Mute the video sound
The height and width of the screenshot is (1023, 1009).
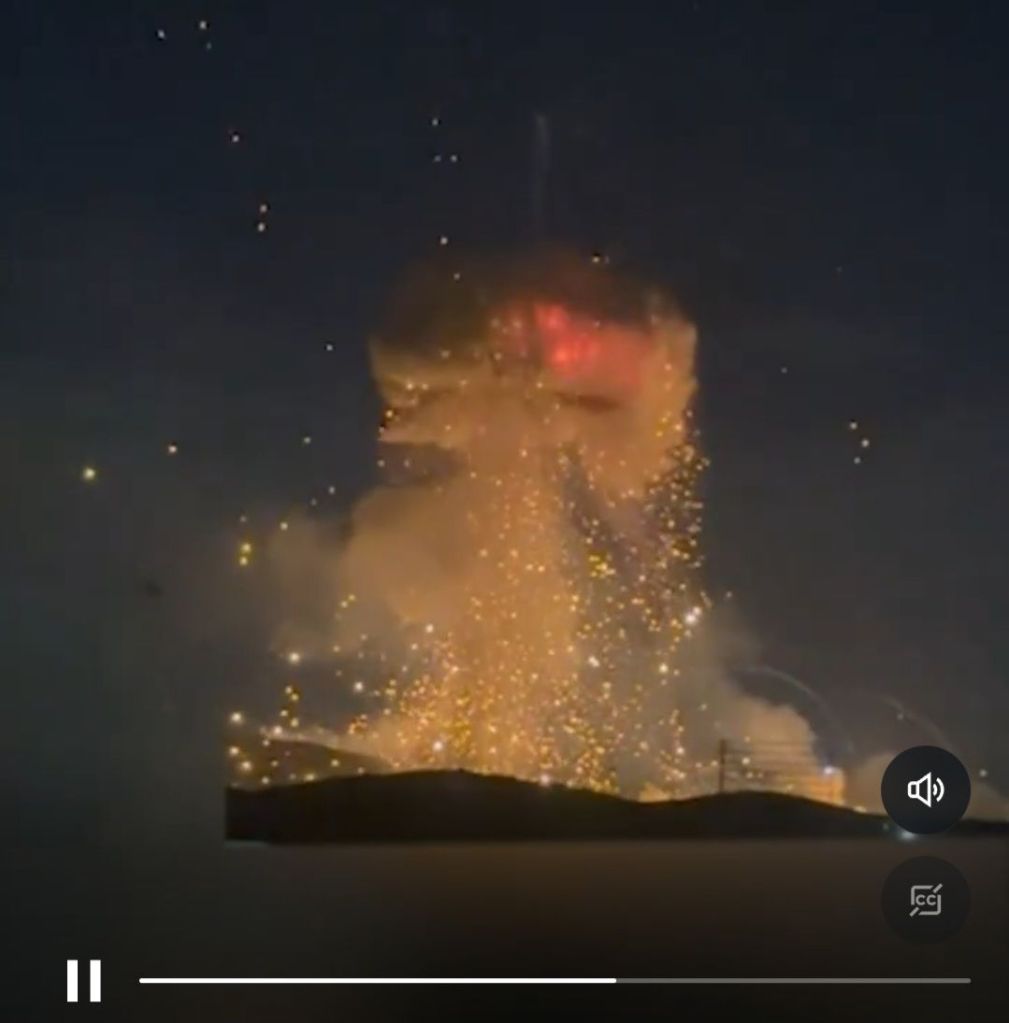[x=925, y=790]
